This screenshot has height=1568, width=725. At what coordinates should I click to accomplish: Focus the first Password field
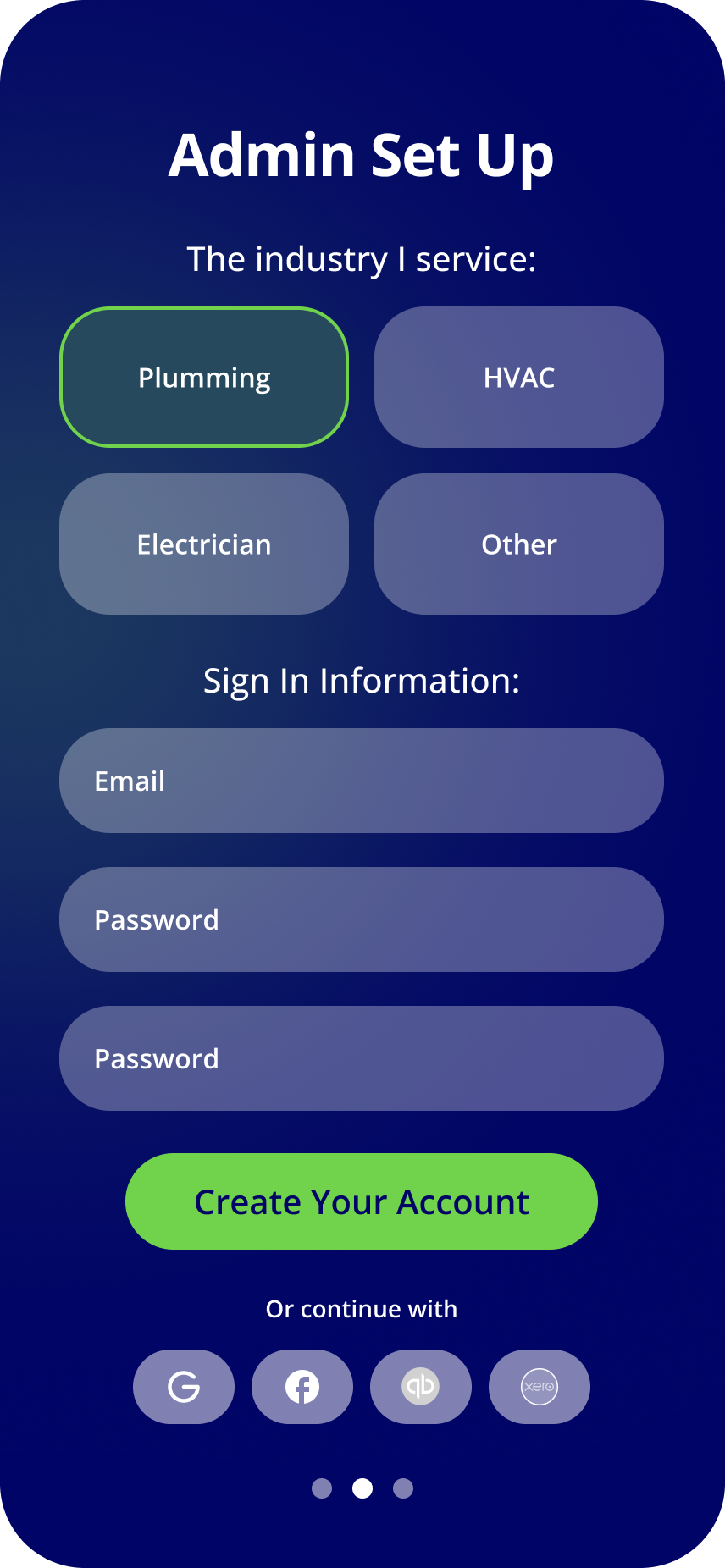pos(362,919)
